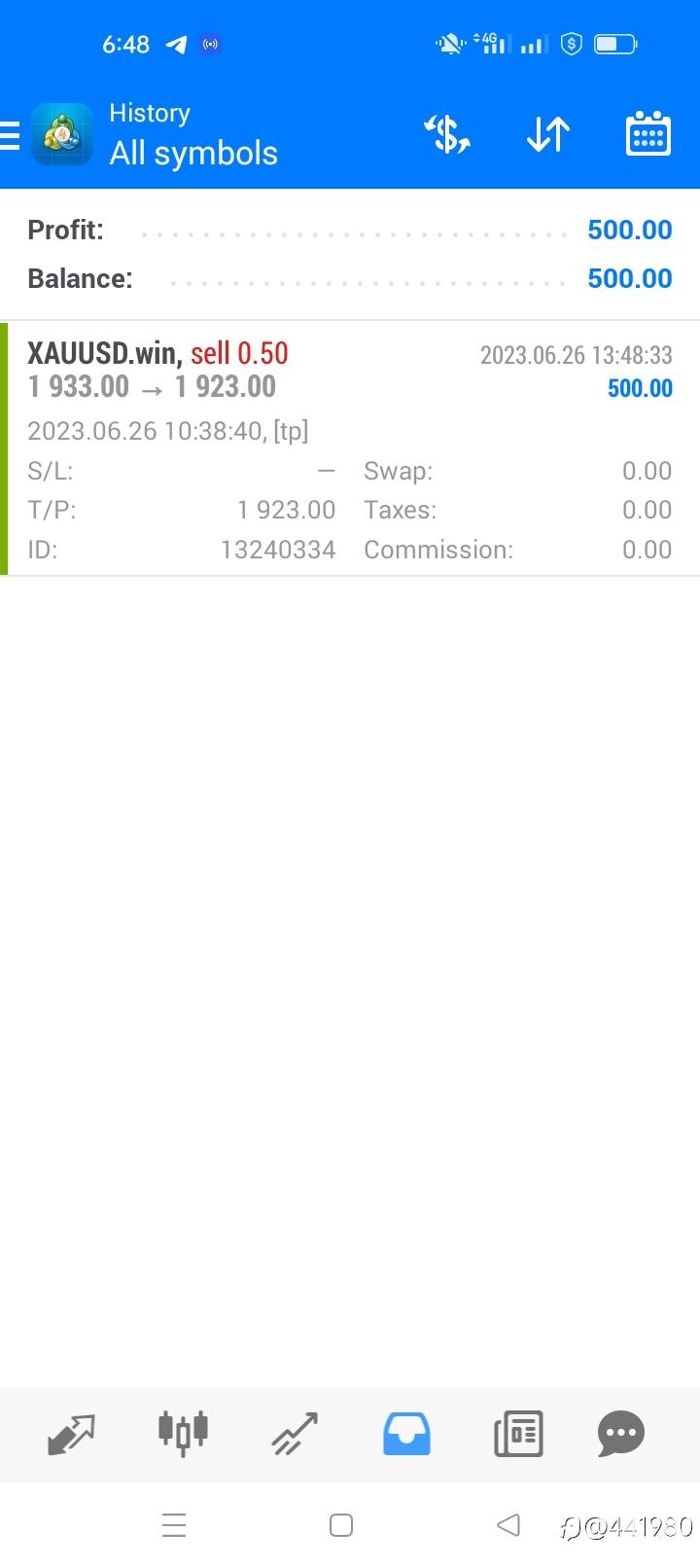Tap the system back button
This screenshot has height=1568, width=700.
pos(508,1524)
